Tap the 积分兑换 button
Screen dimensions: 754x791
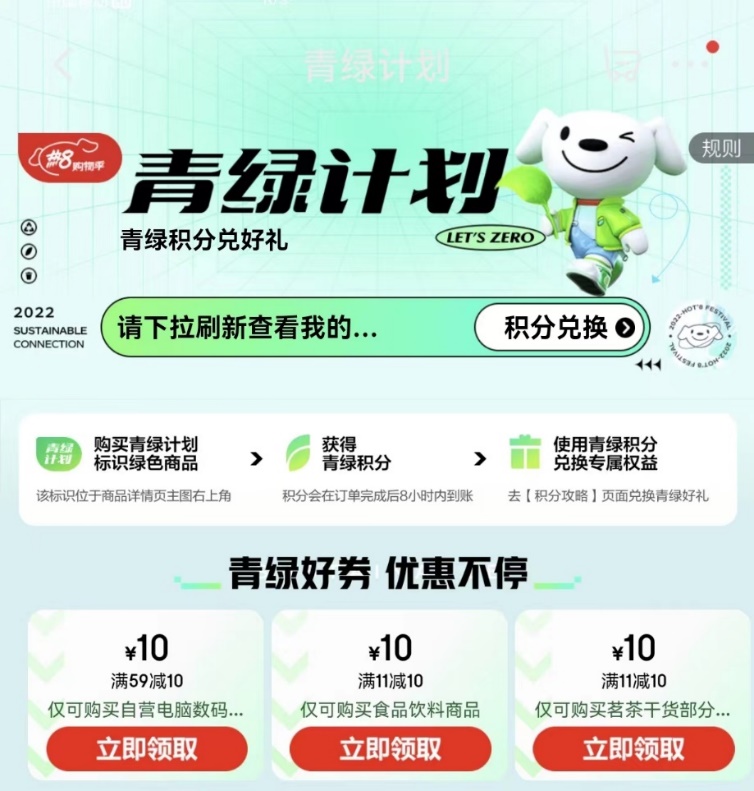click(x=569, y=328)
